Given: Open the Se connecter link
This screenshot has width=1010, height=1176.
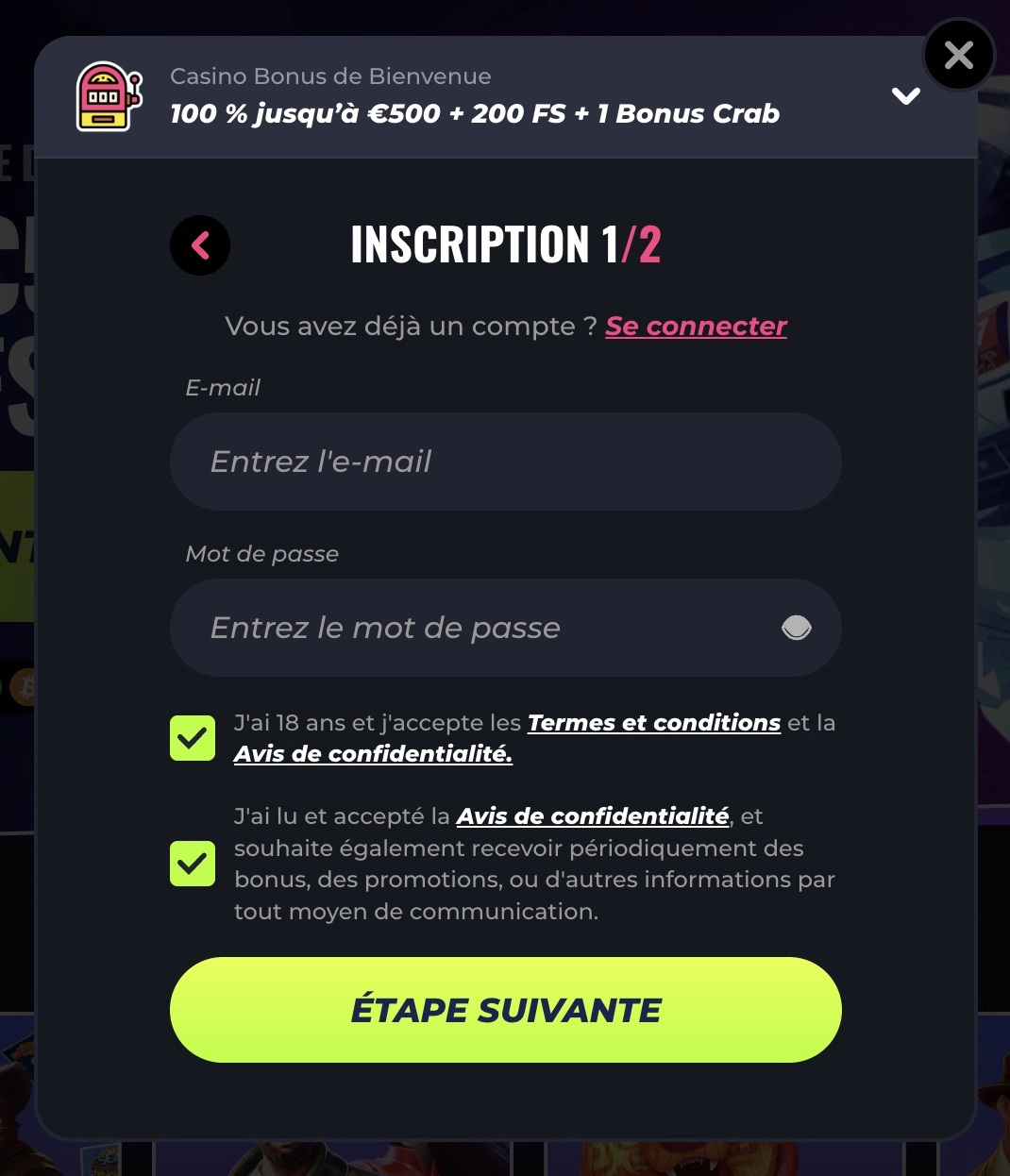Looking at the screenshot, I should tap(696, 326).
